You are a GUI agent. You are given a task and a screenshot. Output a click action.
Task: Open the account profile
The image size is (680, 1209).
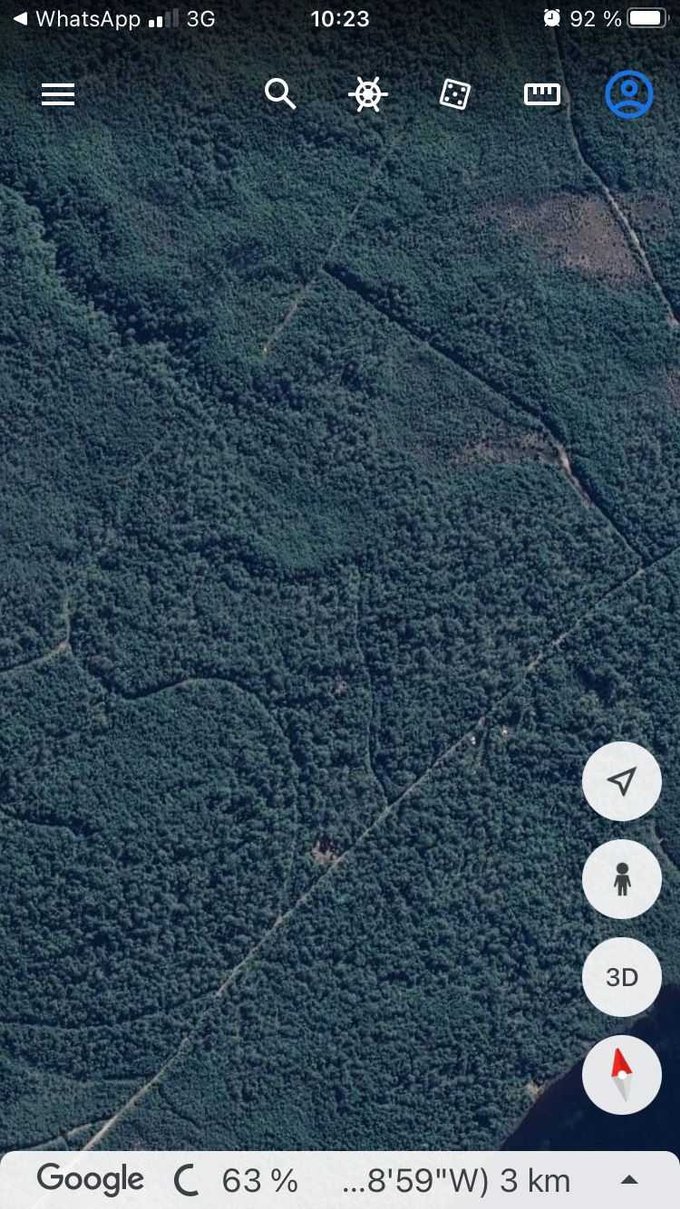pos(629,95)
